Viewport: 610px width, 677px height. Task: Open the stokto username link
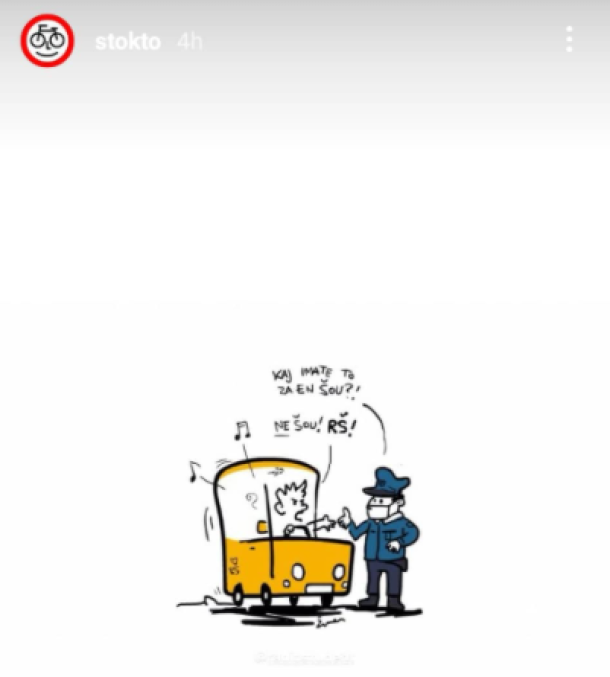coord(127,42)
